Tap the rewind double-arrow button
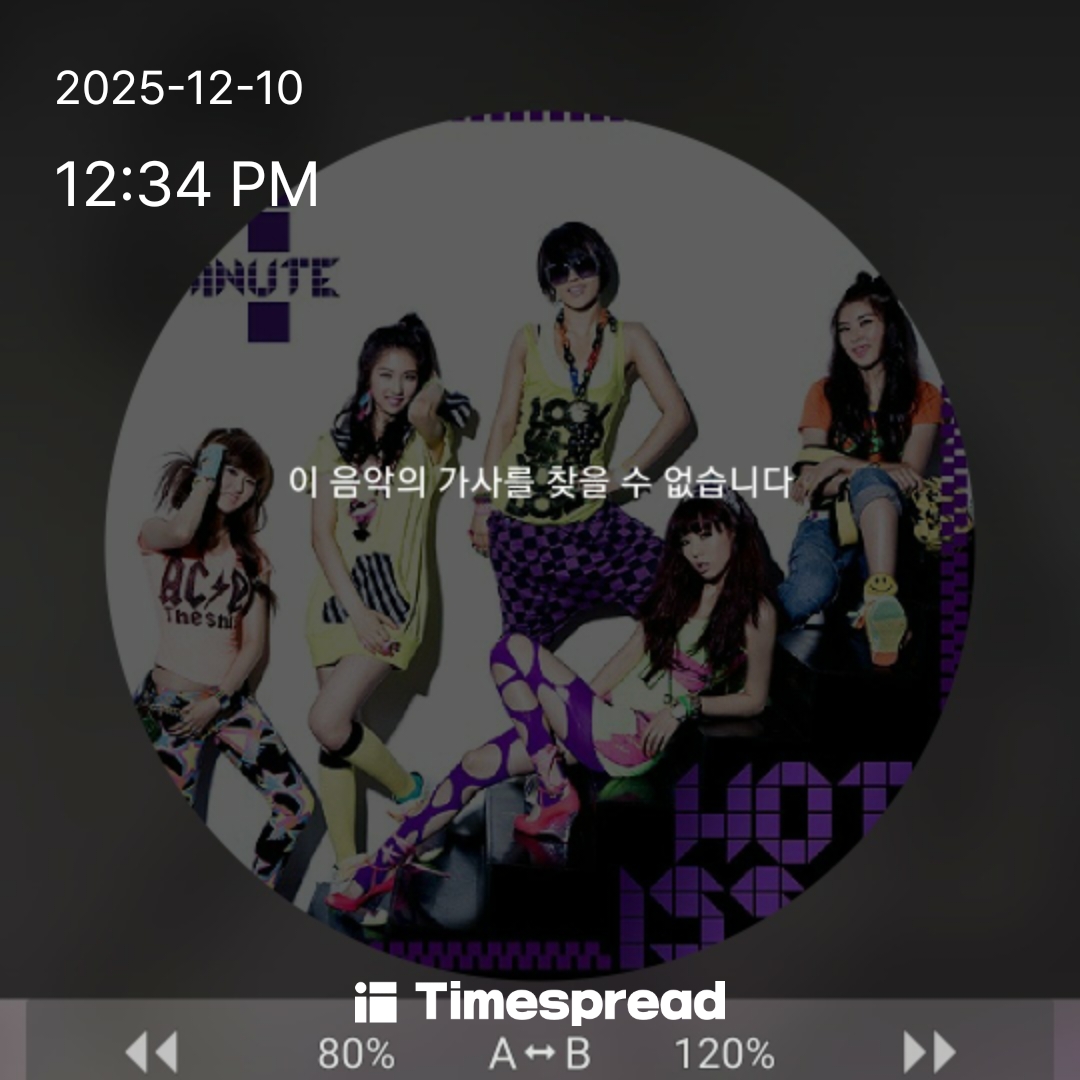 point(151,1053)
